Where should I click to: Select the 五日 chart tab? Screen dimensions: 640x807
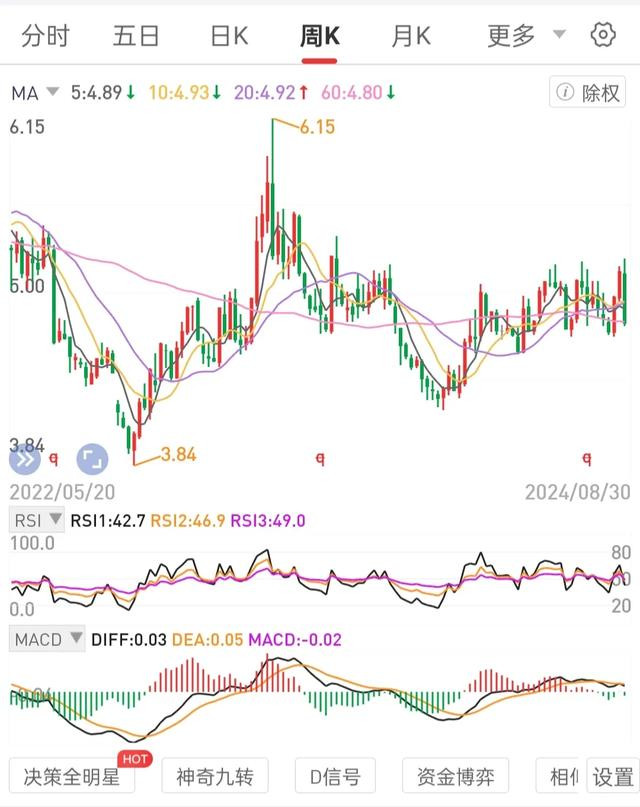coord(136,36)
